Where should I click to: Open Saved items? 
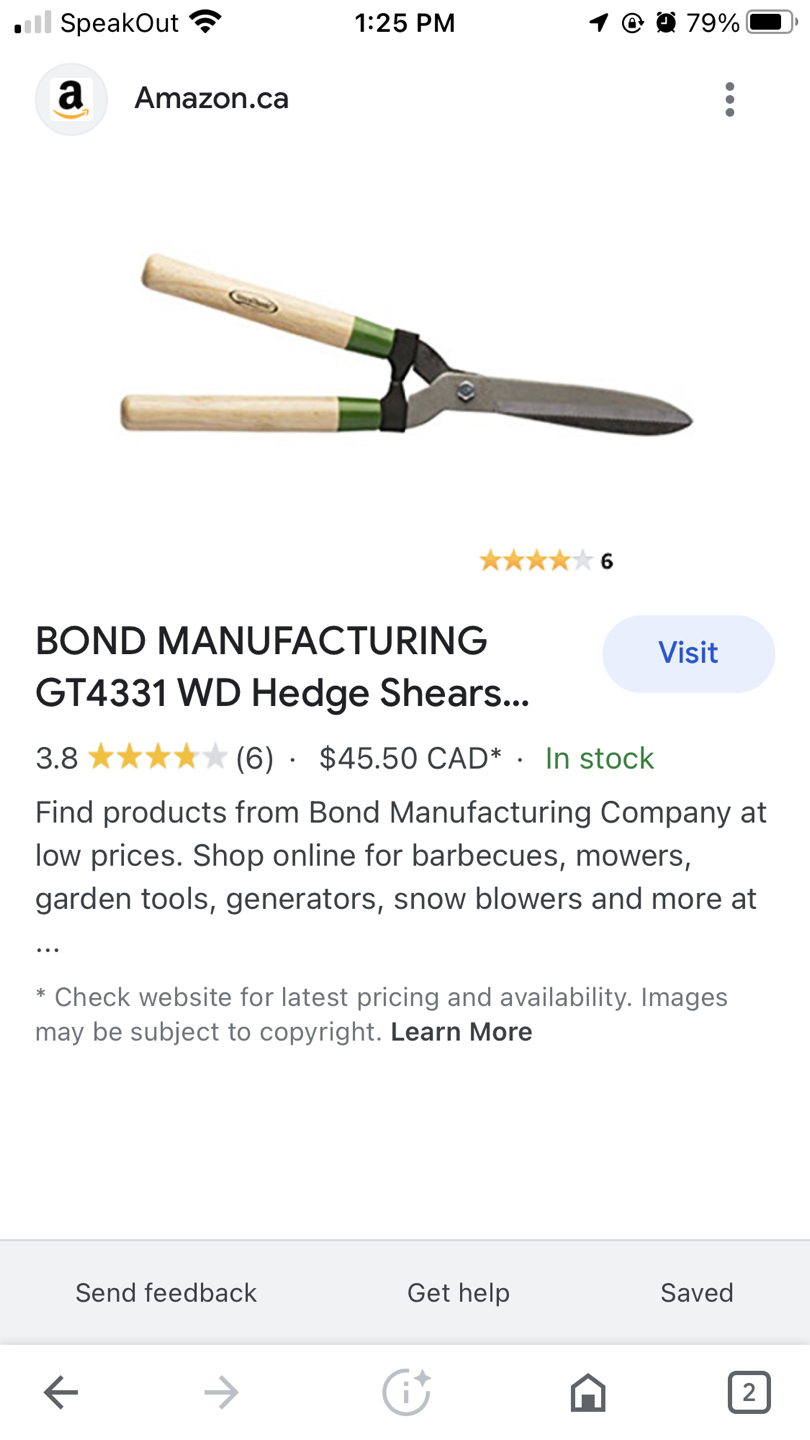click(x=697, y=1293)
